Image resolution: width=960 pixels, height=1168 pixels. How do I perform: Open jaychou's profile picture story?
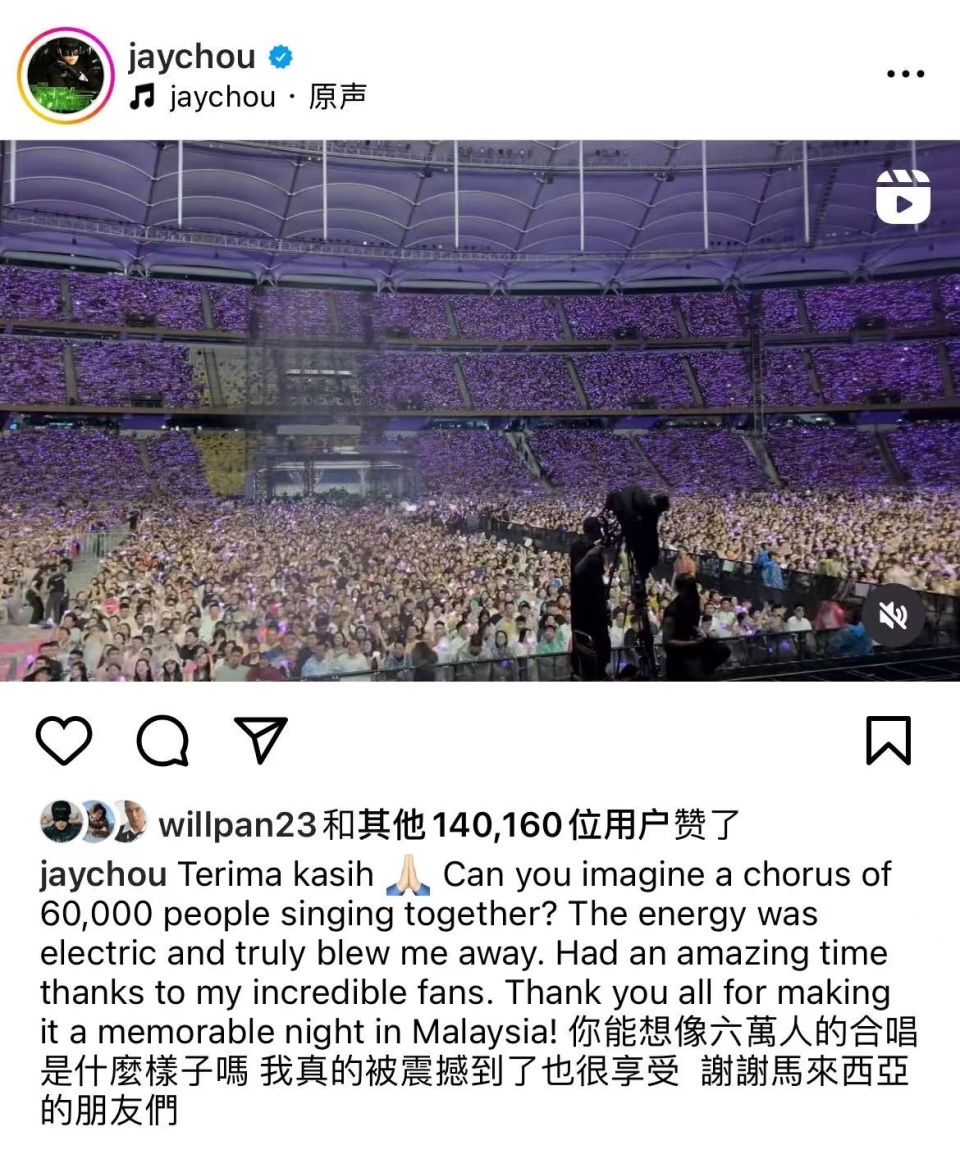[65, 76]
